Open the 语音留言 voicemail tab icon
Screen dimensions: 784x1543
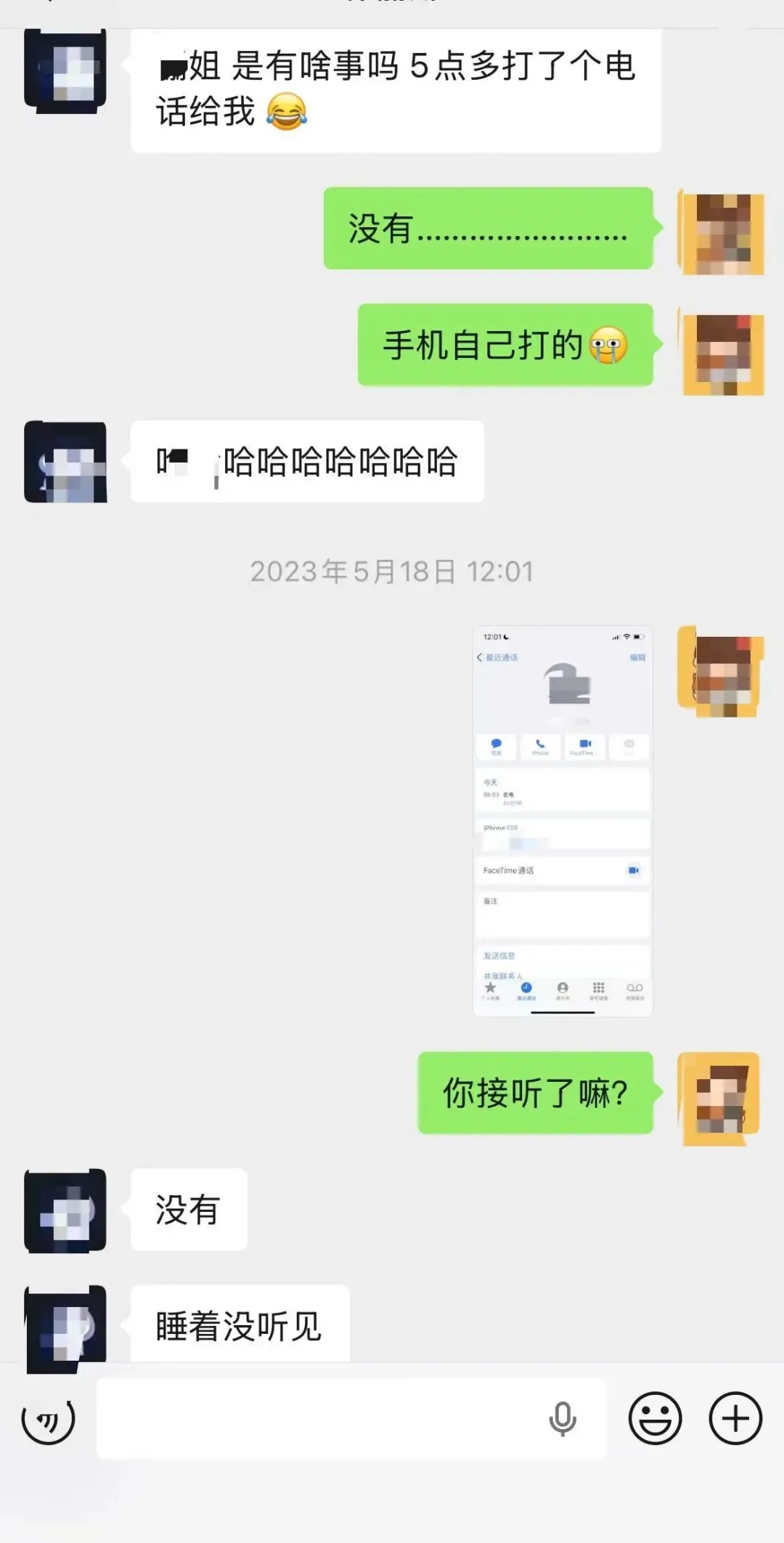[634, 990]
